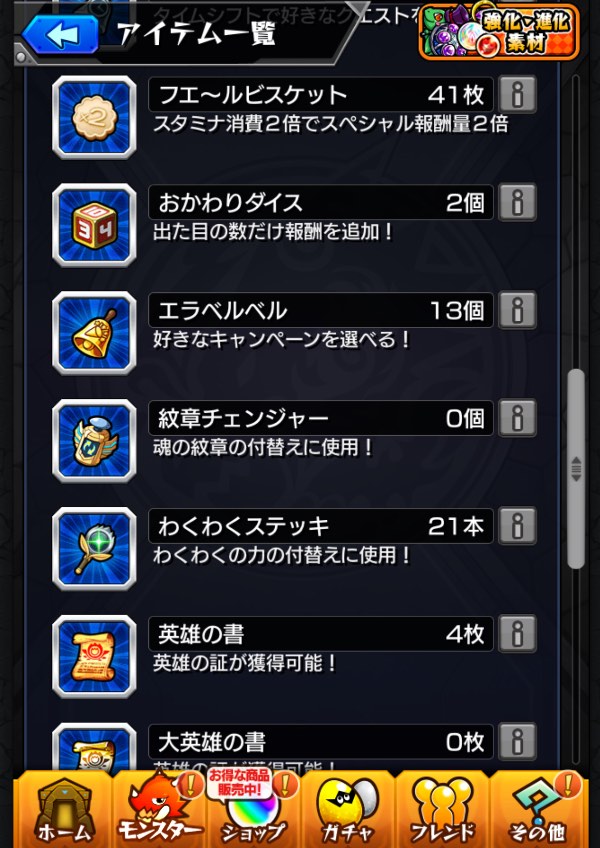
Task: Switch to the ホーム tab
Action: point(64,811)
